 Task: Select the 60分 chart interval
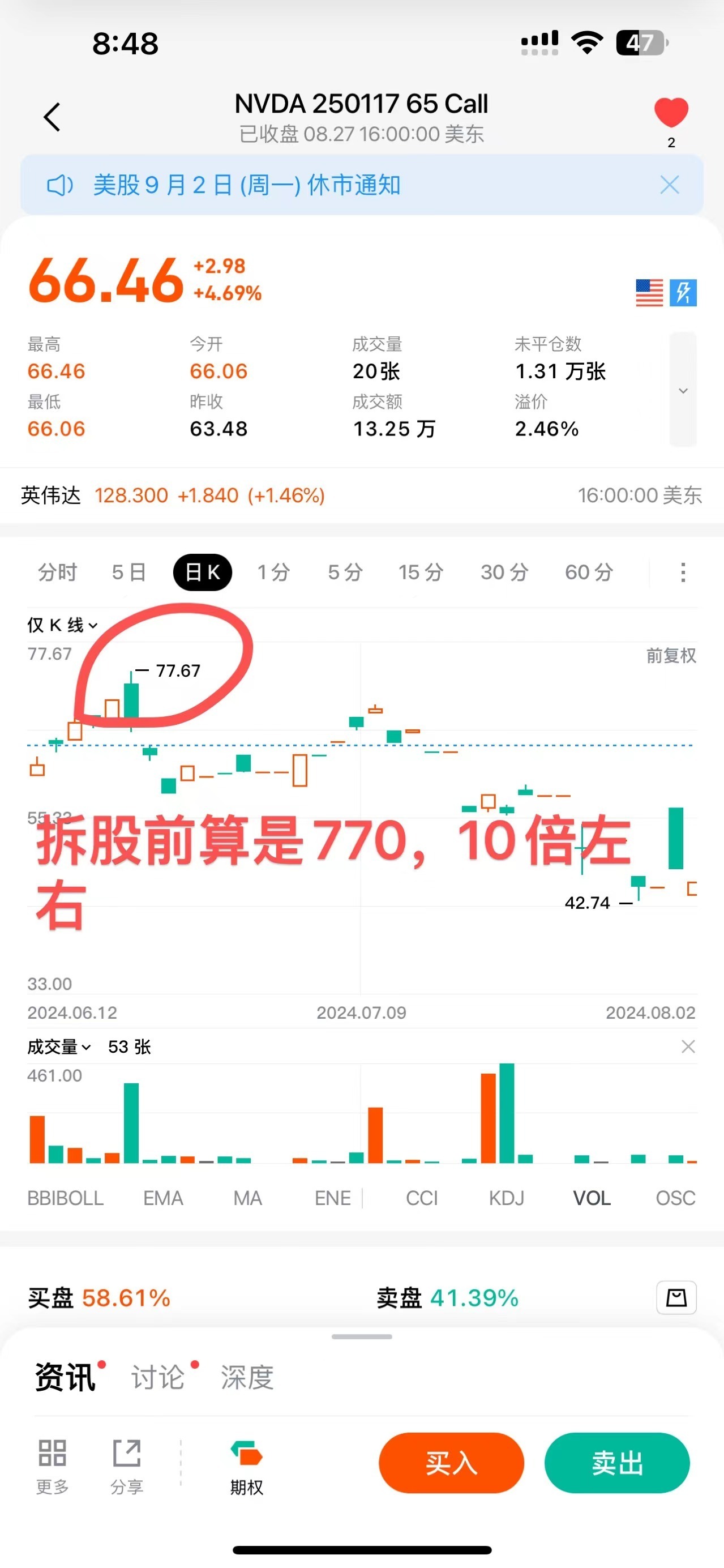click(588, 572)
